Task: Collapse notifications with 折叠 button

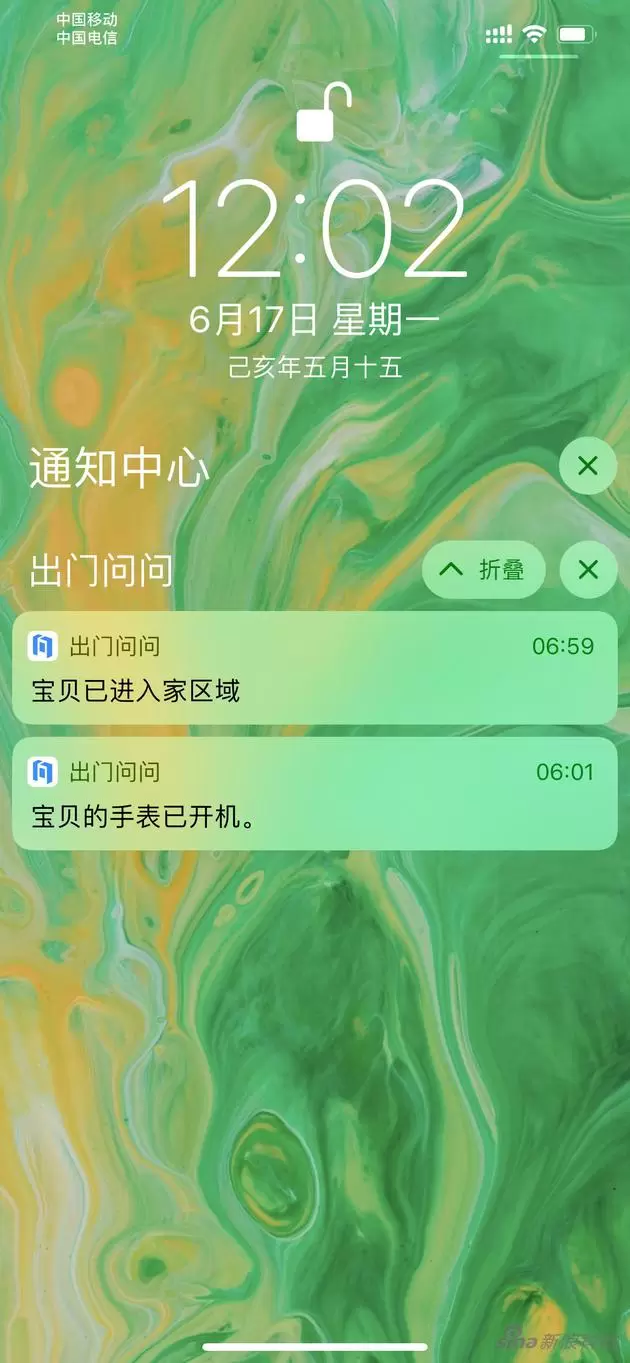Action: click(x=484, y=570)
